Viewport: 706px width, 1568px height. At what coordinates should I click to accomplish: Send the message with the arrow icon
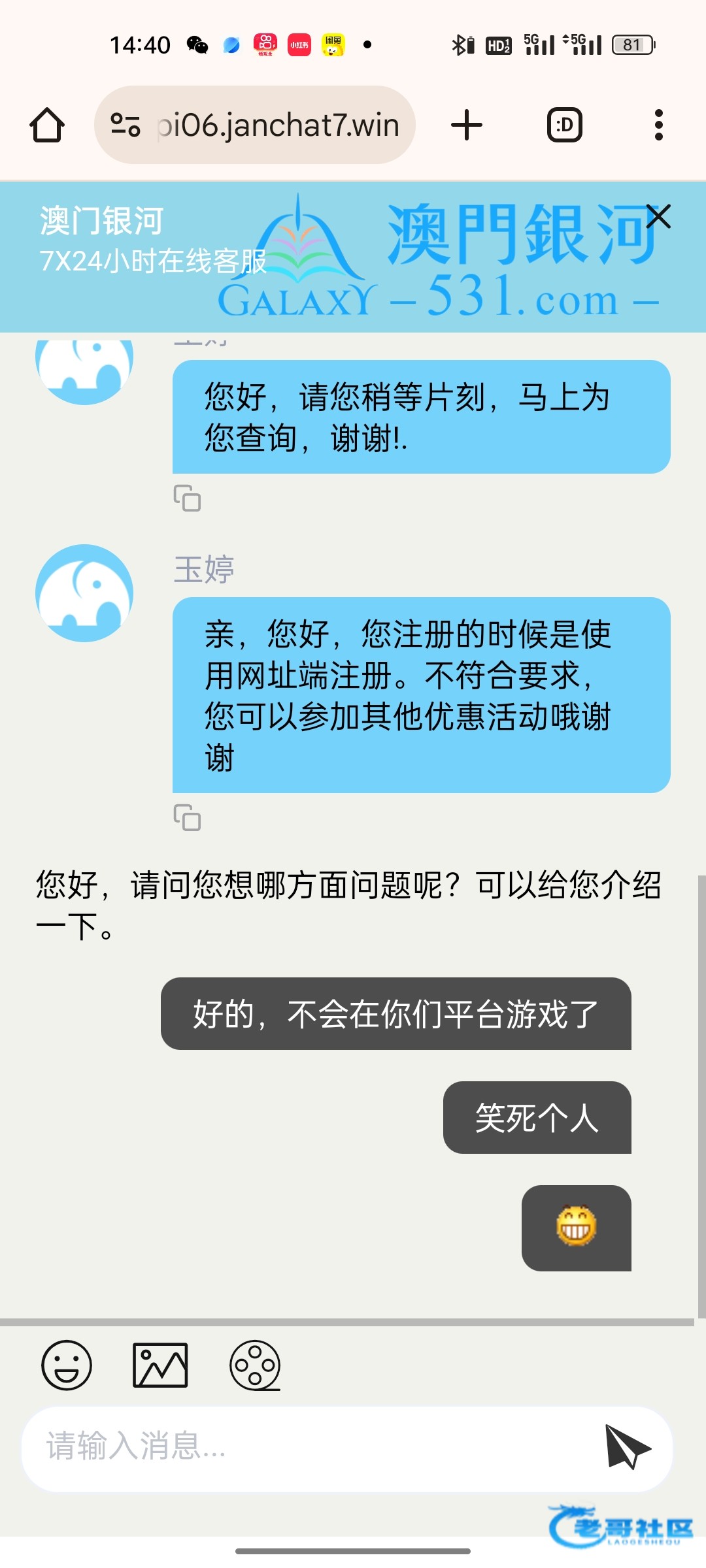tap(627, 1446)
